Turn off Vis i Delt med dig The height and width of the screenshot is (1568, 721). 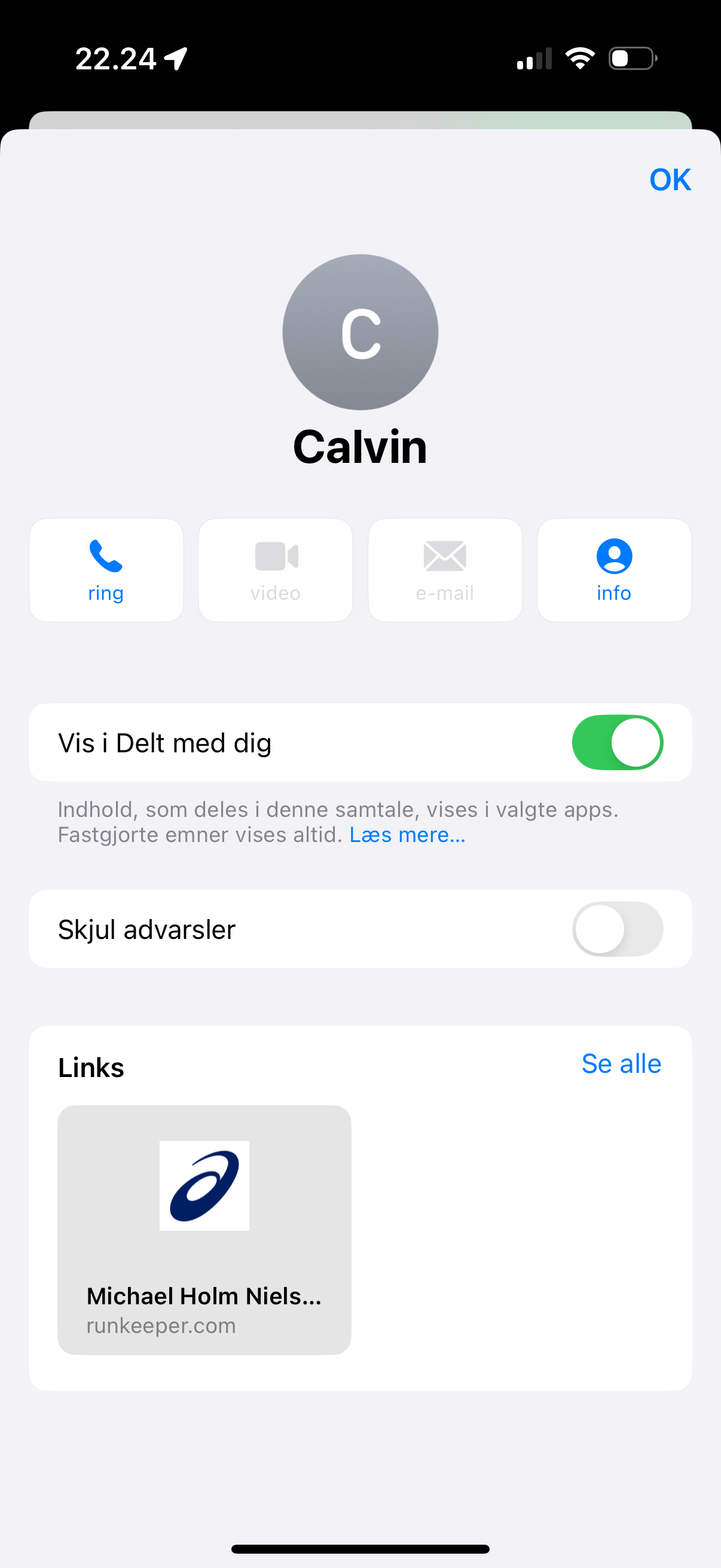click(616, 743)
